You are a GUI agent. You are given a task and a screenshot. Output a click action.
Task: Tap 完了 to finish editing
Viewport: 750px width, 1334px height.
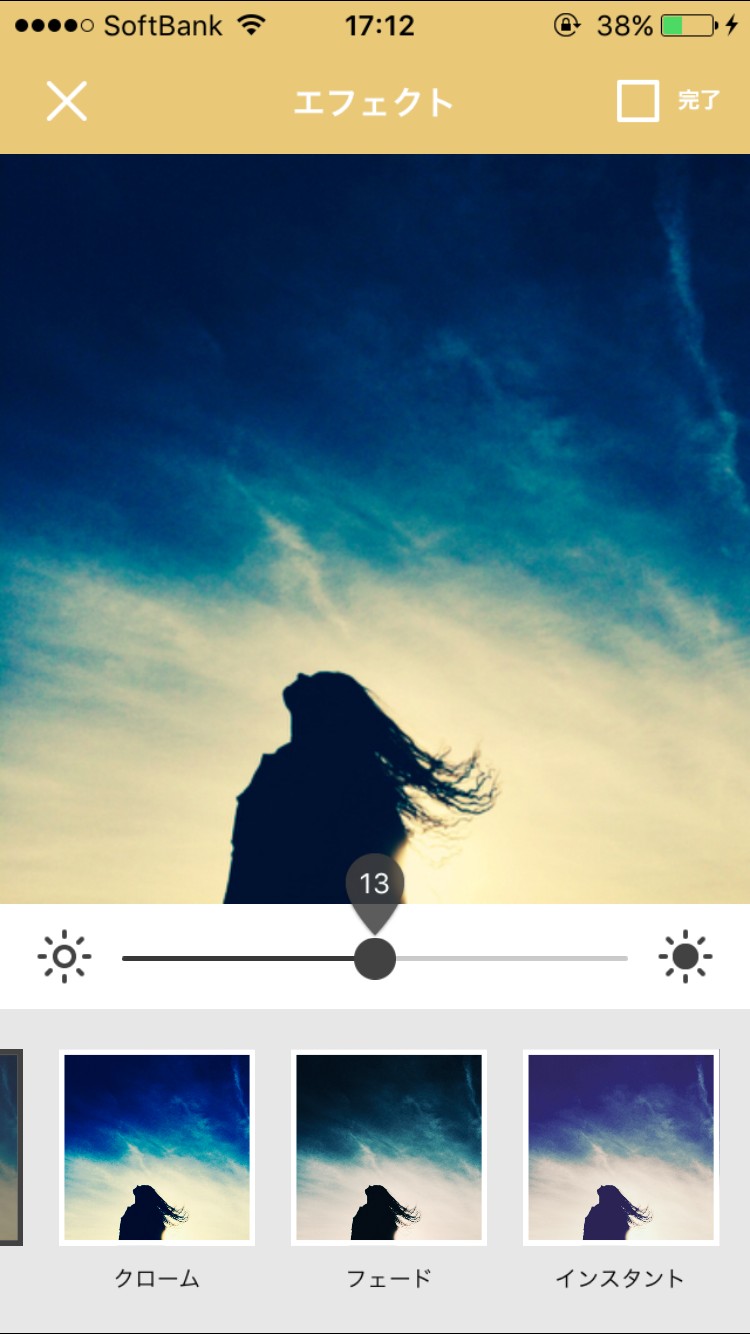click(698, 101)
